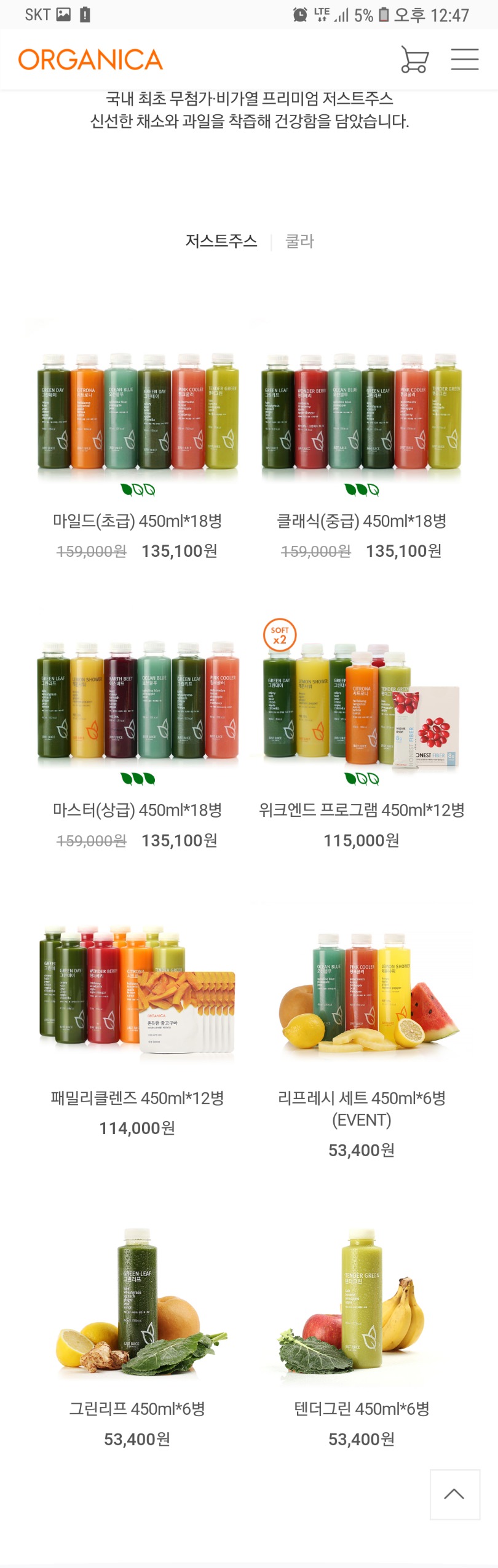The image size is (498, 1568).
Task: Select the 저스트주스 tab
Action: point(221,241)
